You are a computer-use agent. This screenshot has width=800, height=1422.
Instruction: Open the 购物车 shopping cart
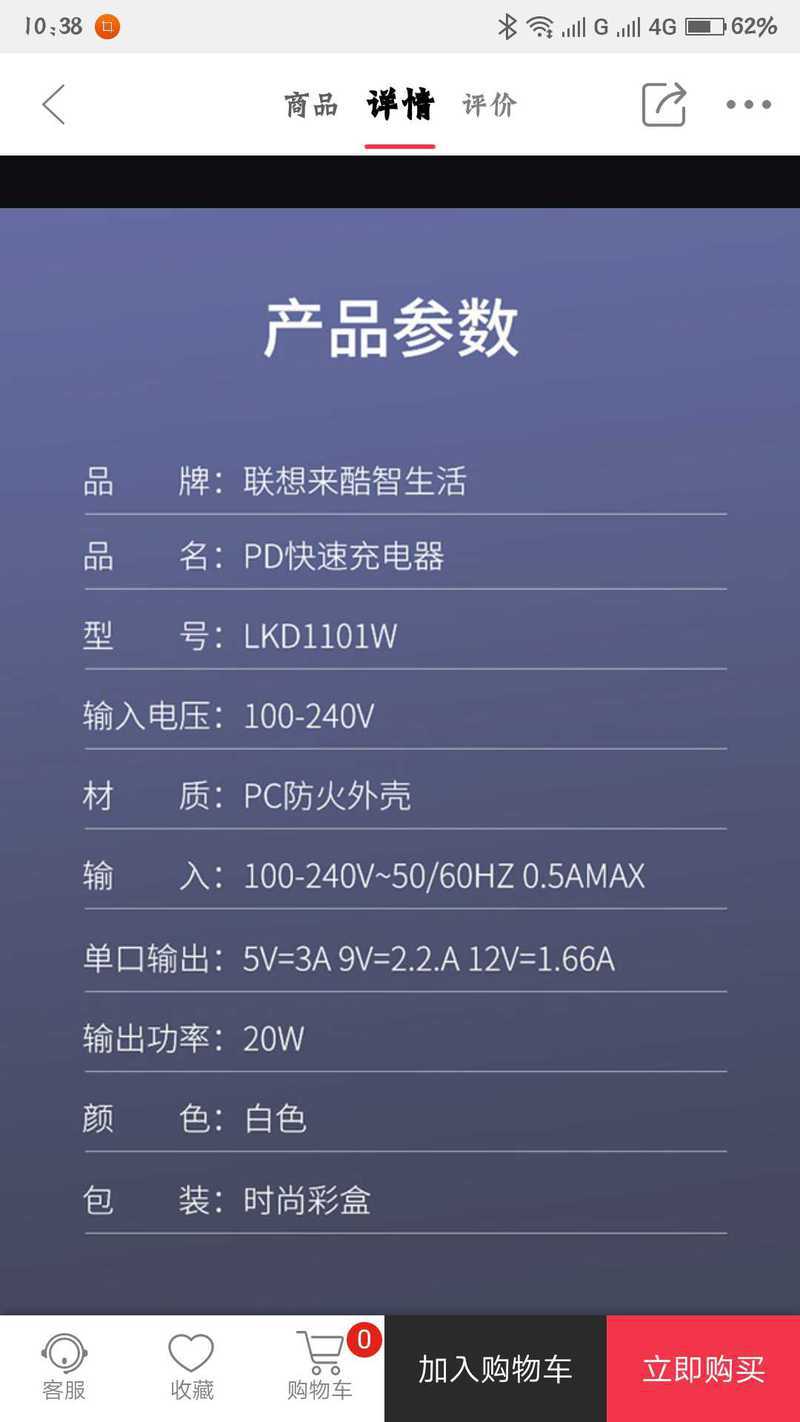click(x=320, y=1367)
